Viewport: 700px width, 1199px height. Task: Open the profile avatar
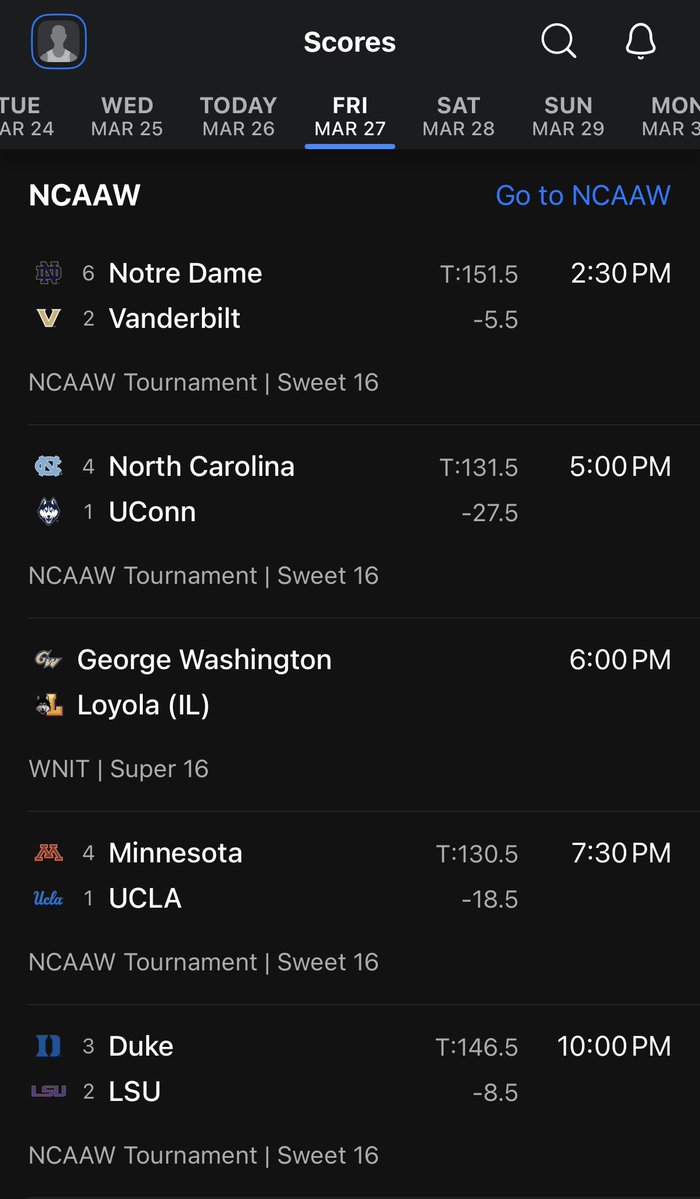coord(59,42)
